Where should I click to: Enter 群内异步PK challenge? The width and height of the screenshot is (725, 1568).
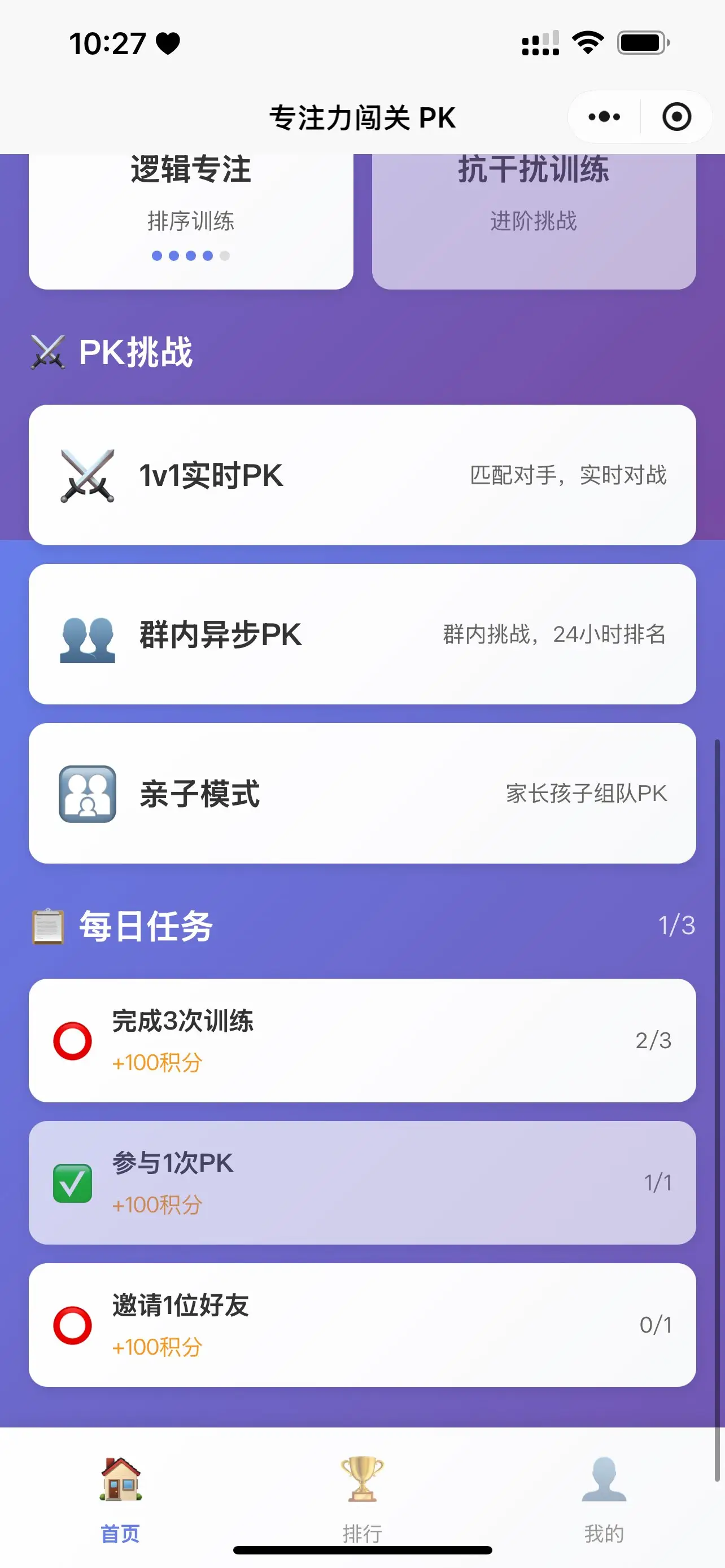(x=362, y=634)
